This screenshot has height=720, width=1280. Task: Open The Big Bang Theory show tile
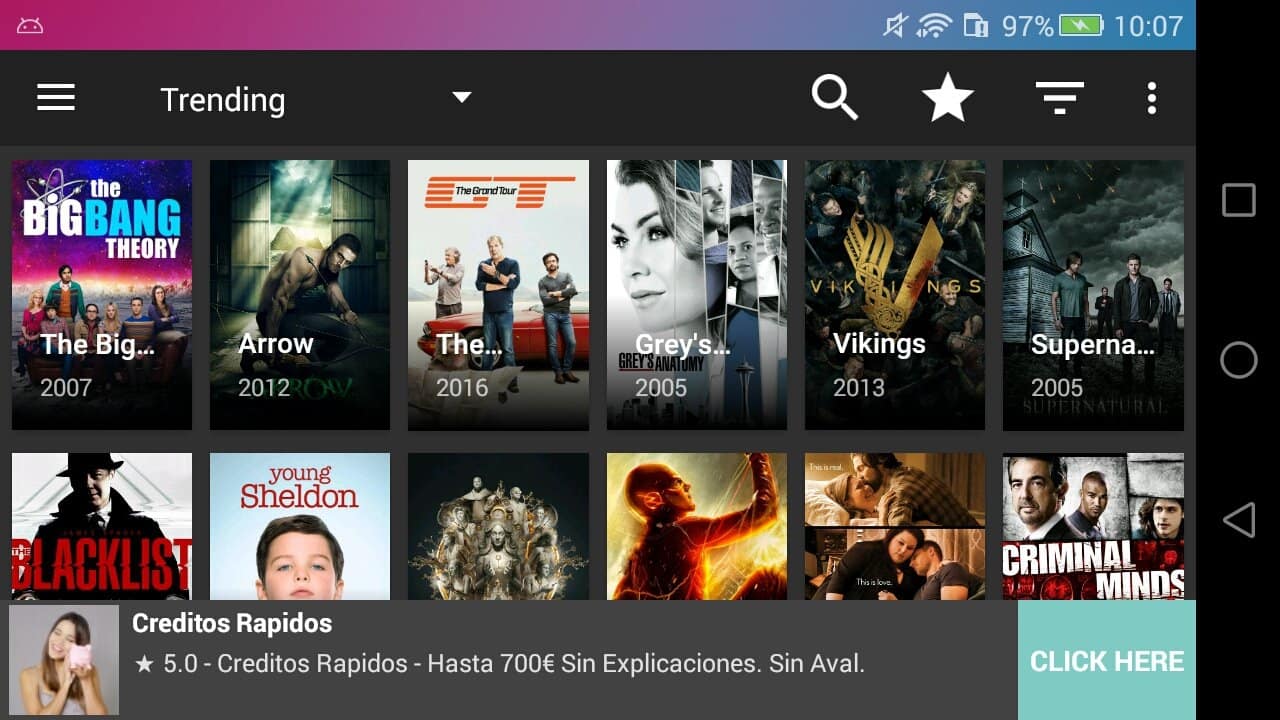102,295
